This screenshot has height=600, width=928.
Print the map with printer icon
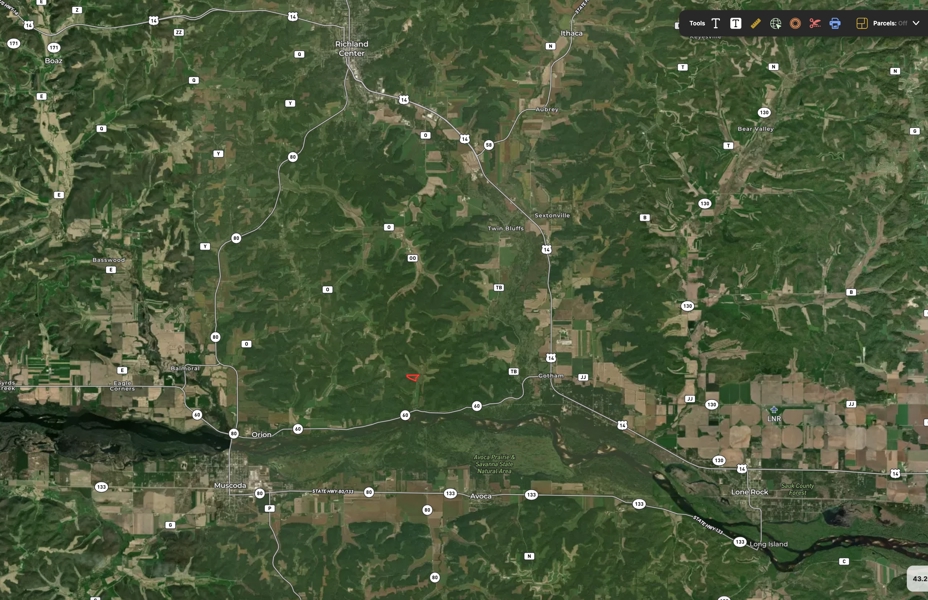pyautogui.click(x=835, y=23)
